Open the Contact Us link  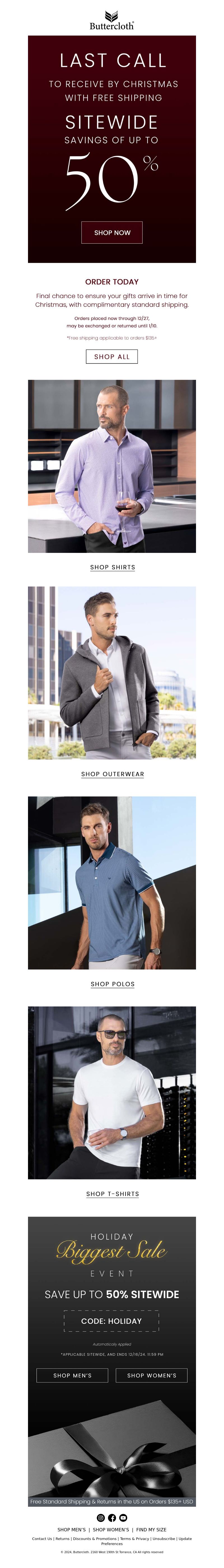[x=42, y=1539]
